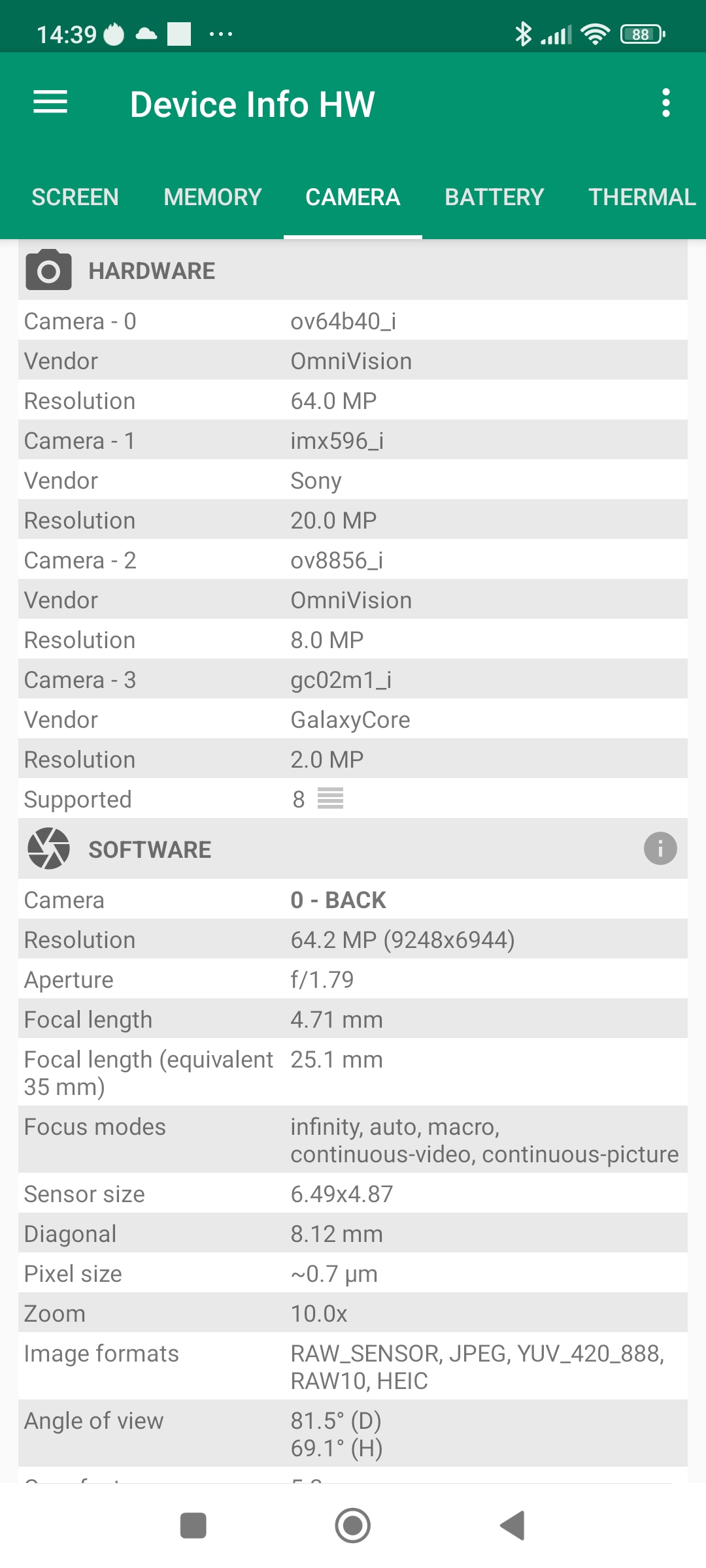Show the supported cameras list
Image resolution: width=706 pixels, height=1568 pixels.
tap(330, 798)
